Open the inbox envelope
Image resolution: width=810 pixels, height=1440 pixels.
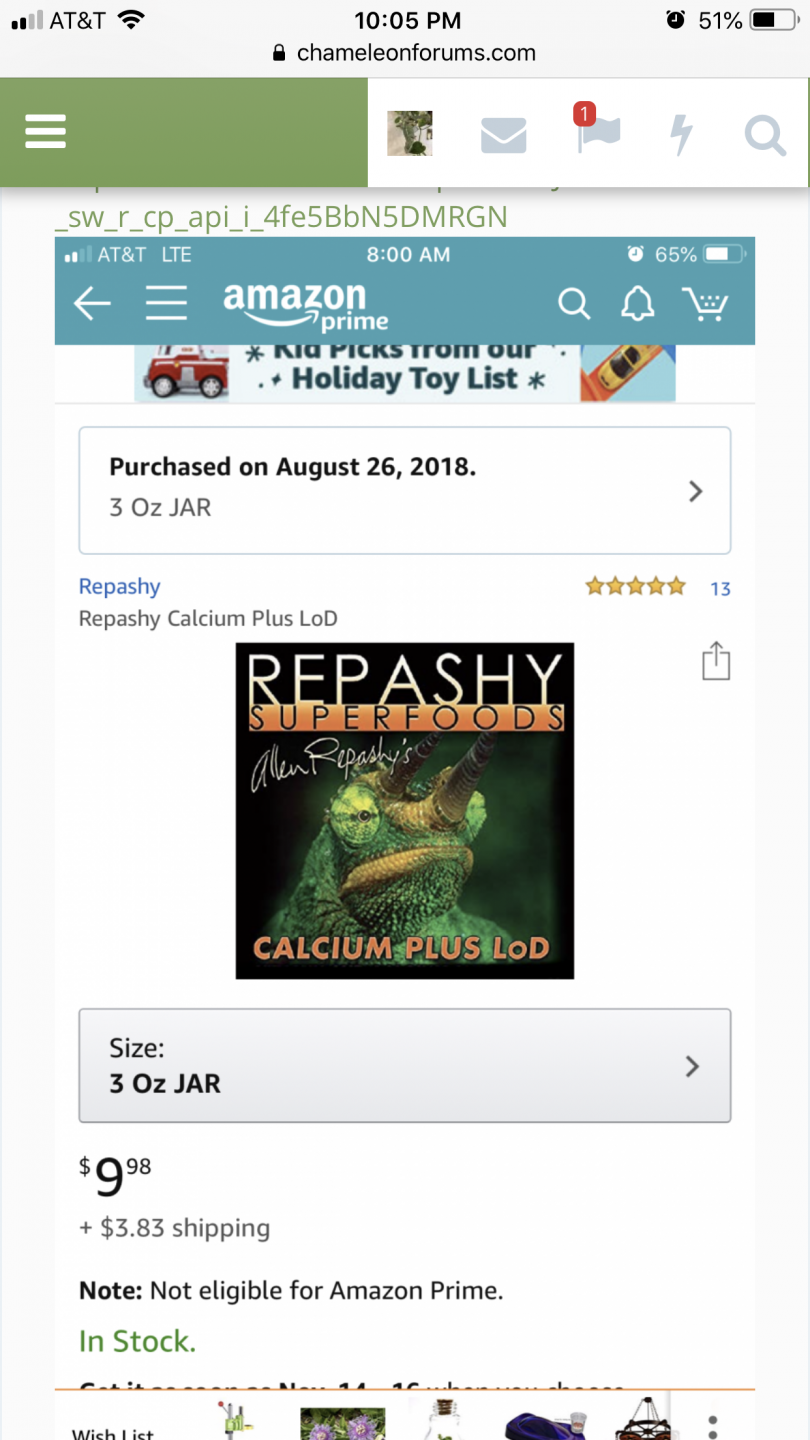click(x=503, y=135)
